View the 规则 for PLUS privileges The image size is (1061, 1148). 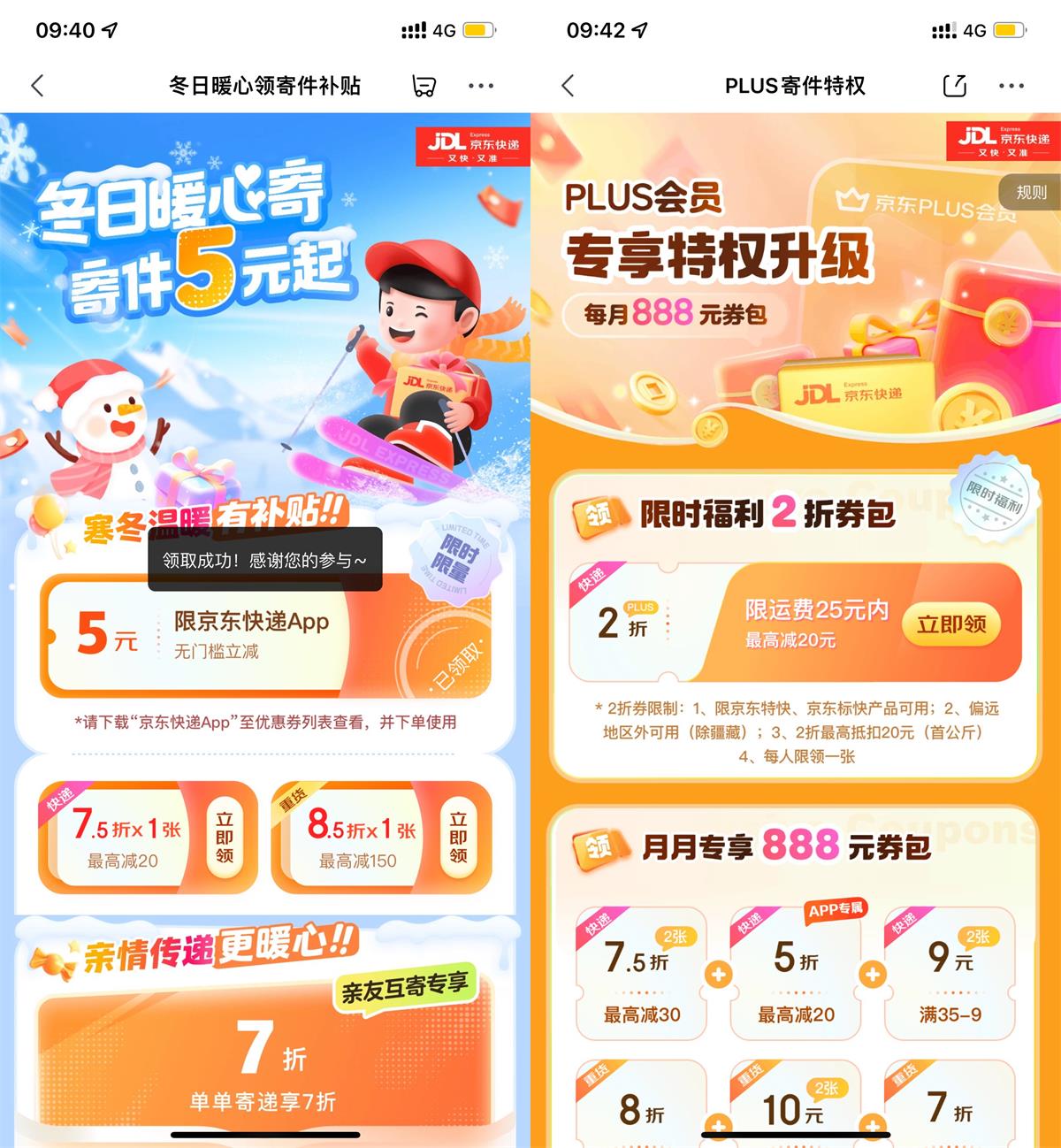[1030, 192]
